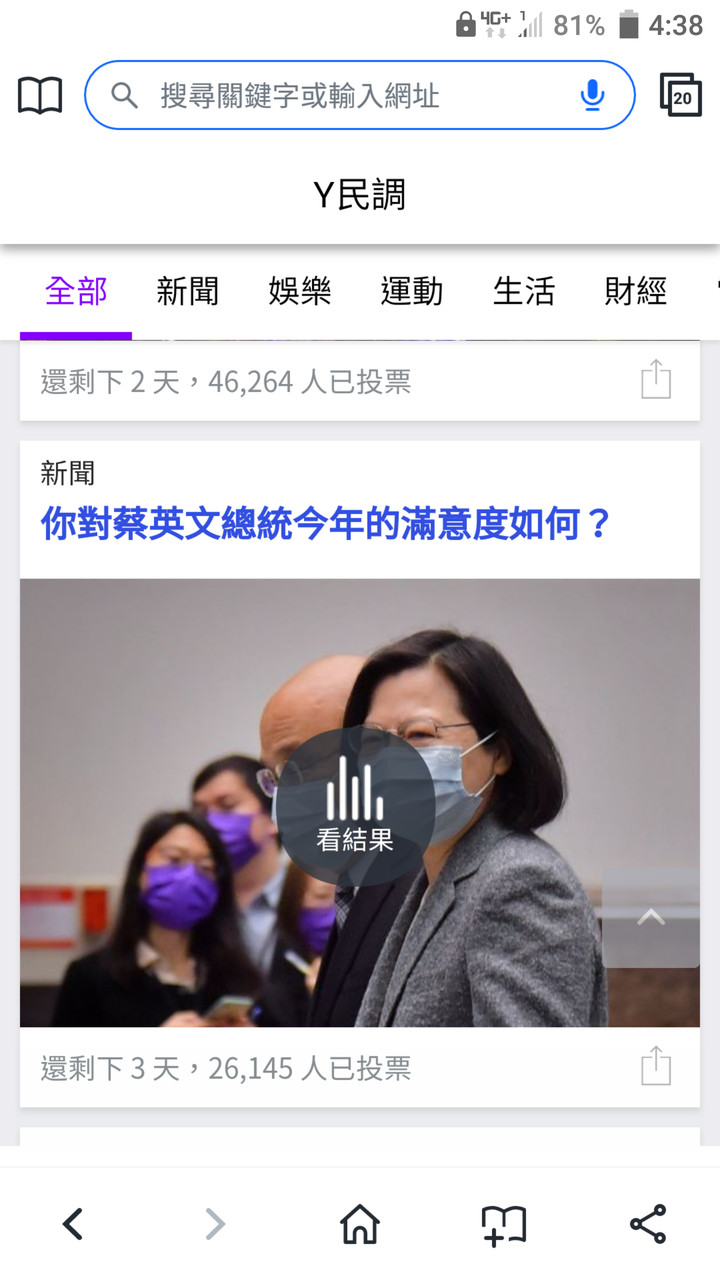Jump back to top with the up arrow

coord(651,918)
